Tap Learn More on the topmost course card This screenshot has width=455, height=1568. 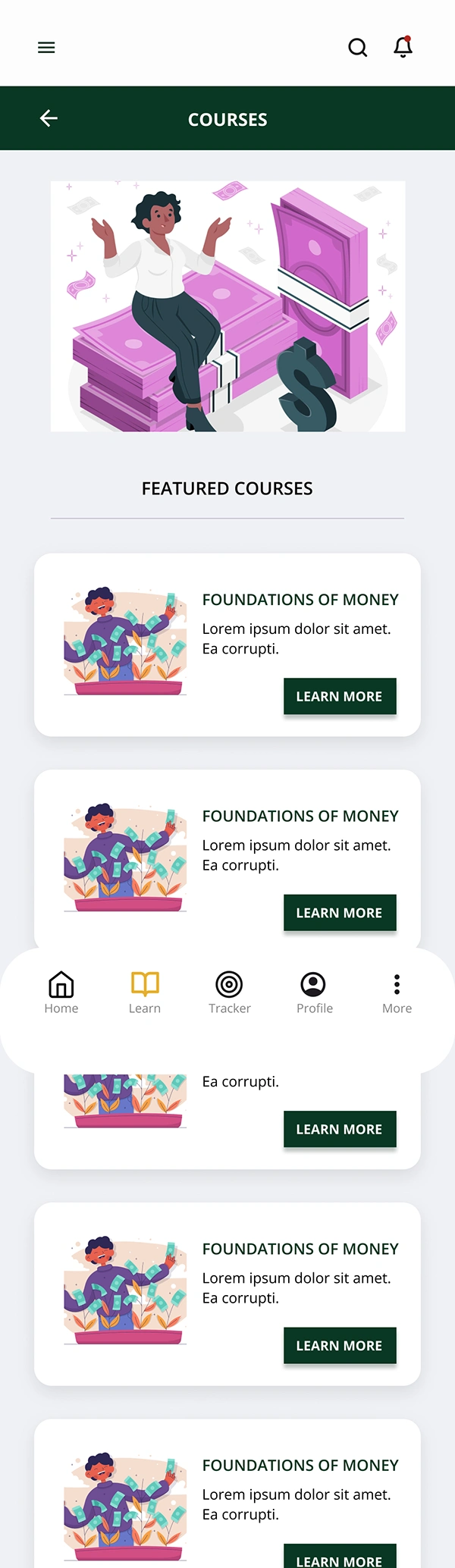tap(340, 696)
